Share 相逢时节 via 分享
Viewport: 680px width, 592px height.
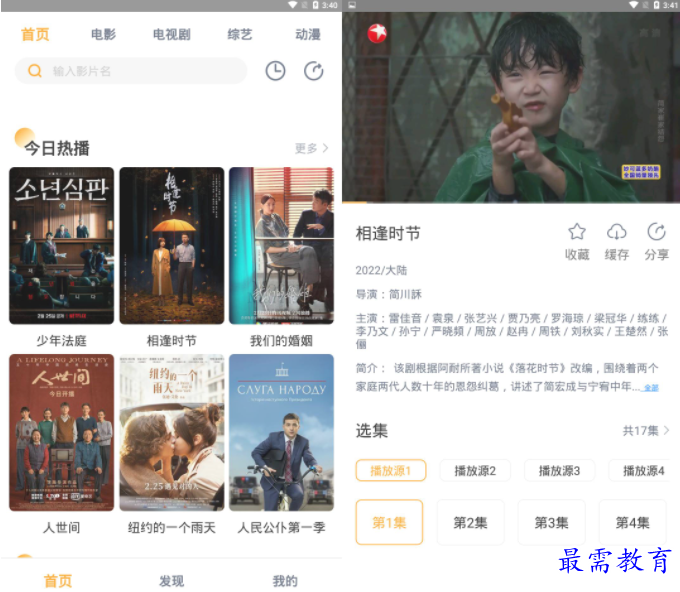click(657, 241)
